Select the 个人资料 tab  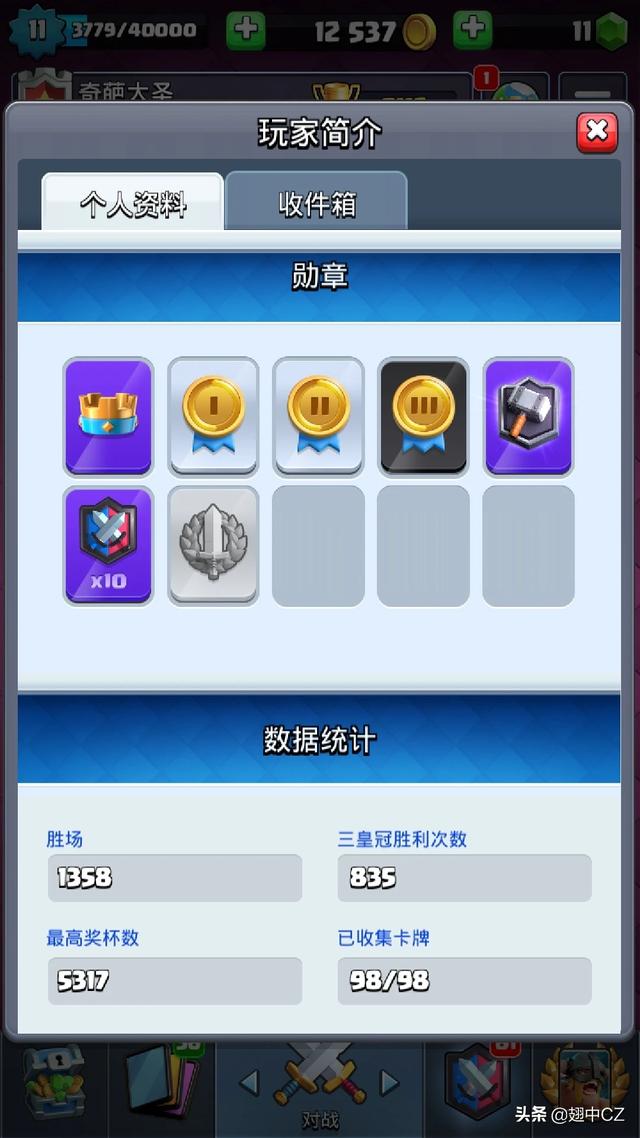[132, 204]
